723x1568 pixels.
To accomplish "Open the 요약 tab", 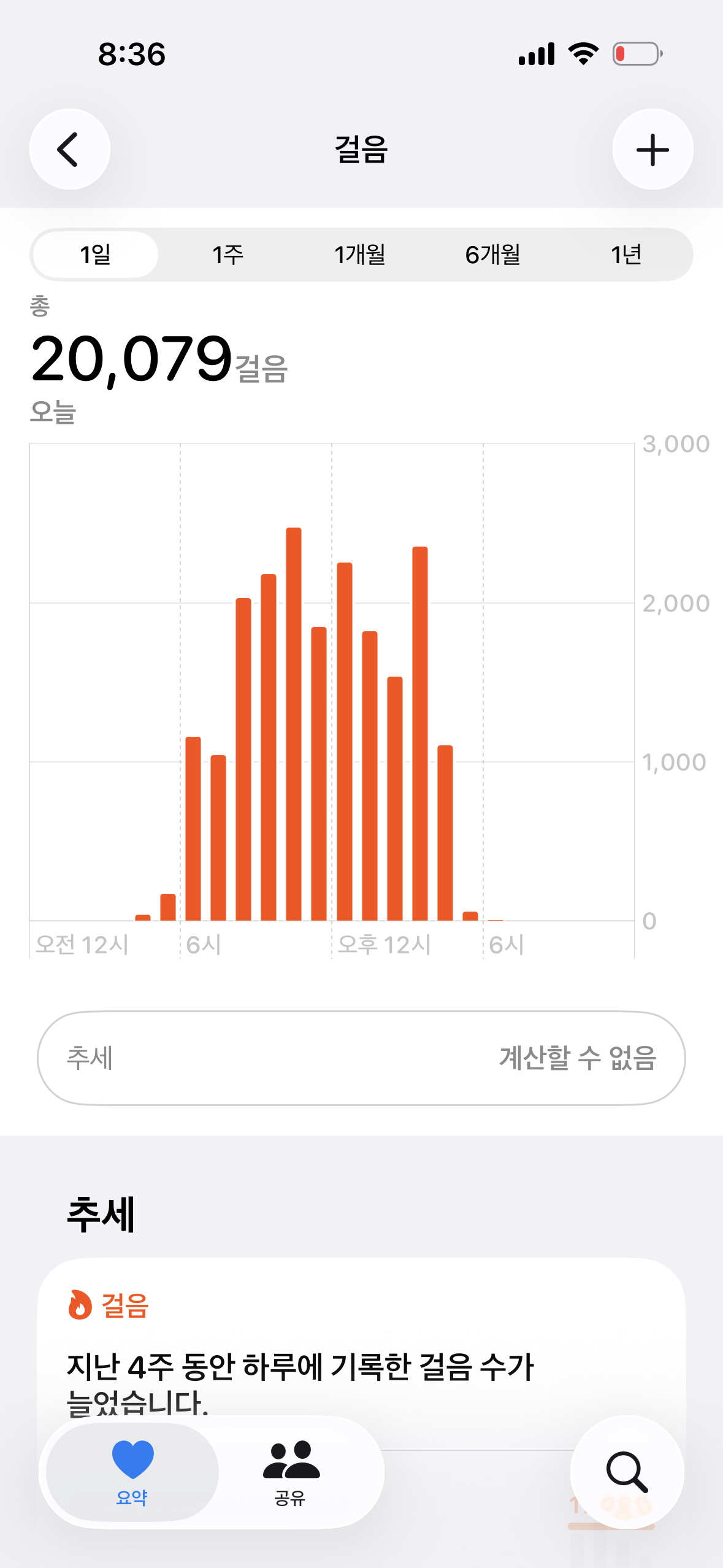I will (x=132, y=1472).
